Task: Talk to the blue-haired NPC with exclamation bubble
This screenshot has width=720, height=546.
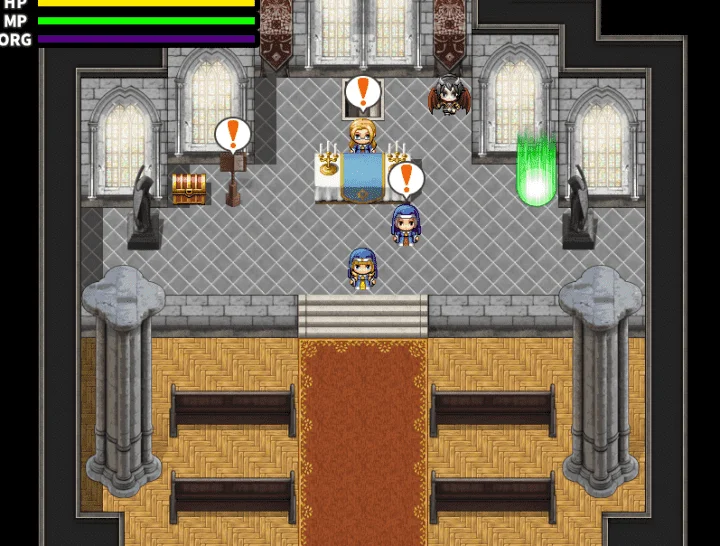Action: click(x=405, y=224)
